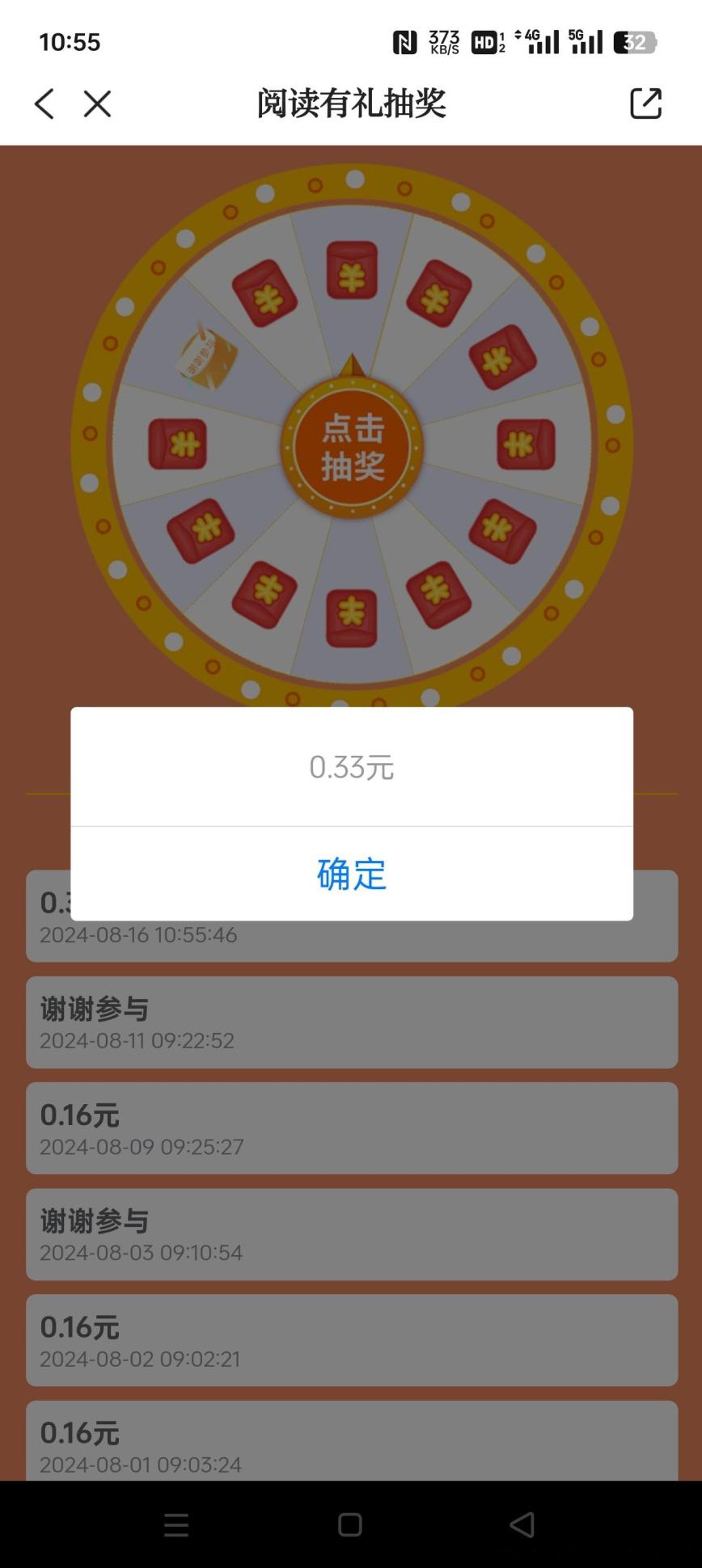This screenshot has height=1568, width=702.
Task: Open system recent apps
Action: [x=175, y=1525]
